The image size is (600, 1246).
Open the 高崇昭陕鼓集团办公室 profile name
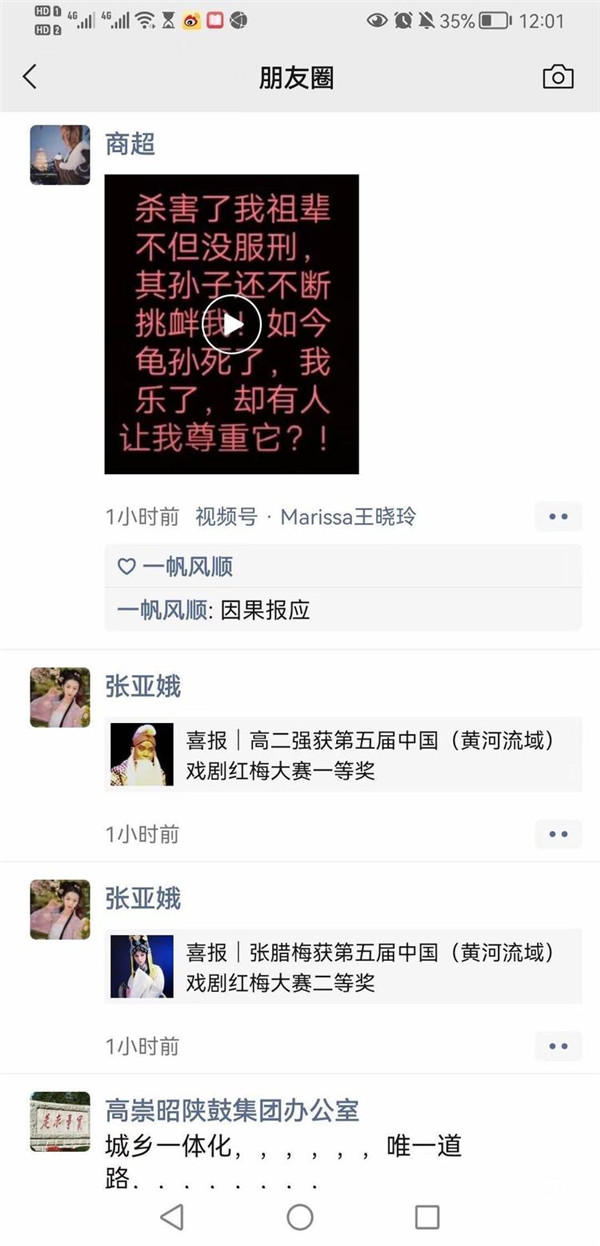[232, 1110]
